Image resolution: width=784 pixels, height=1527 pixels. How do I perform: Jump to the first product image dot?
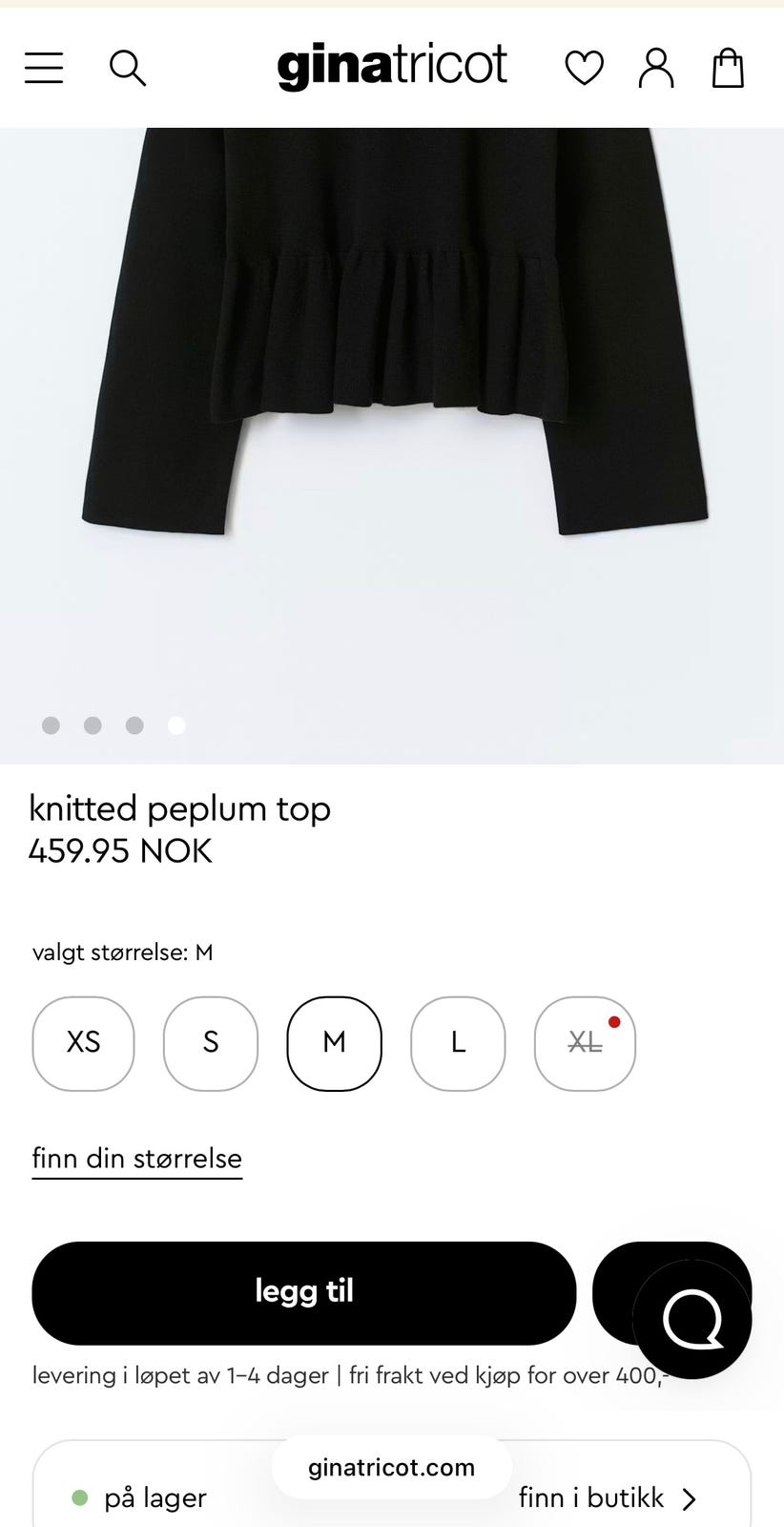(x=52, y=725)
